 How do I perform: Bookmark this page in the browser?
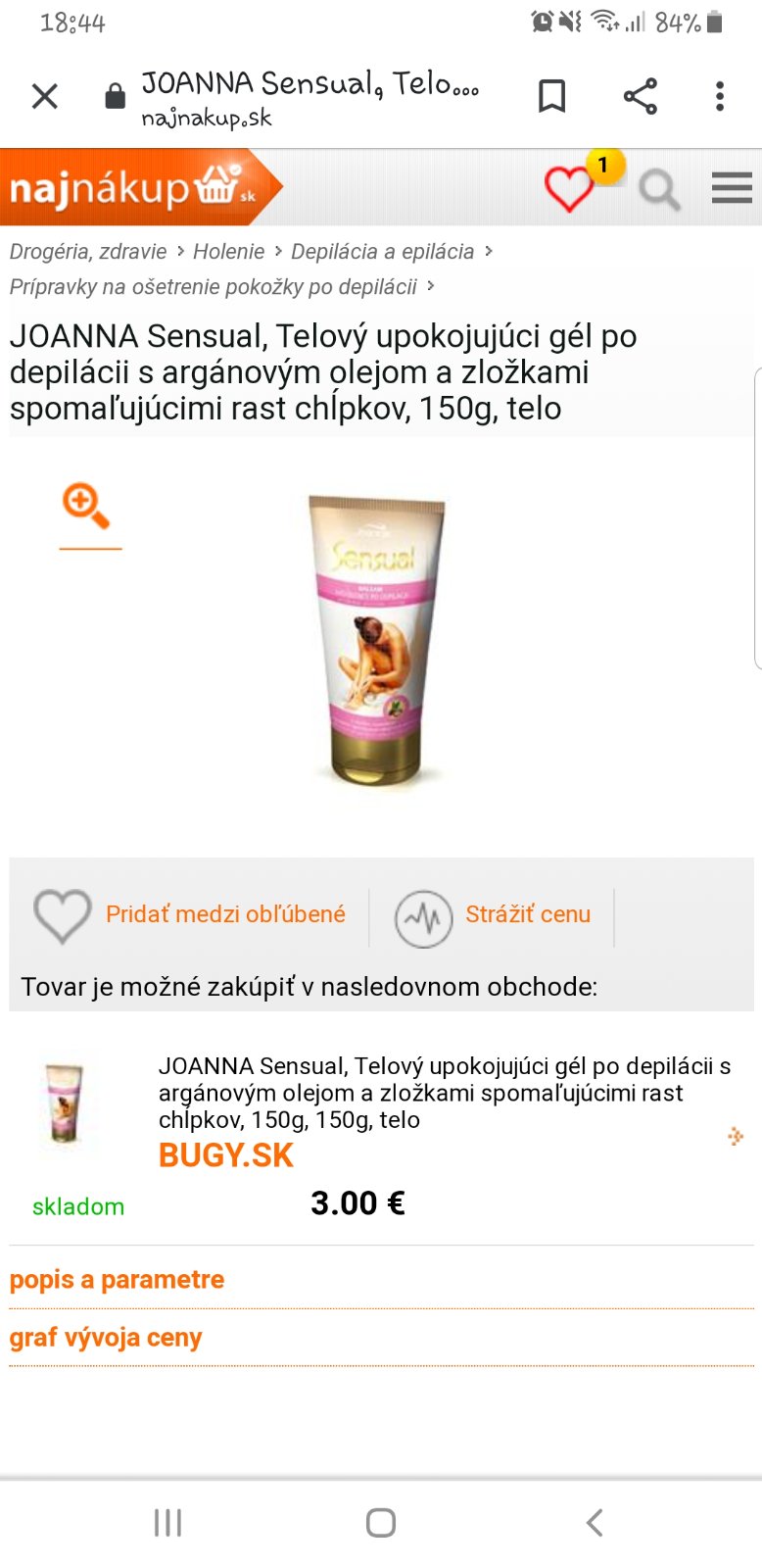pos(552,96)
